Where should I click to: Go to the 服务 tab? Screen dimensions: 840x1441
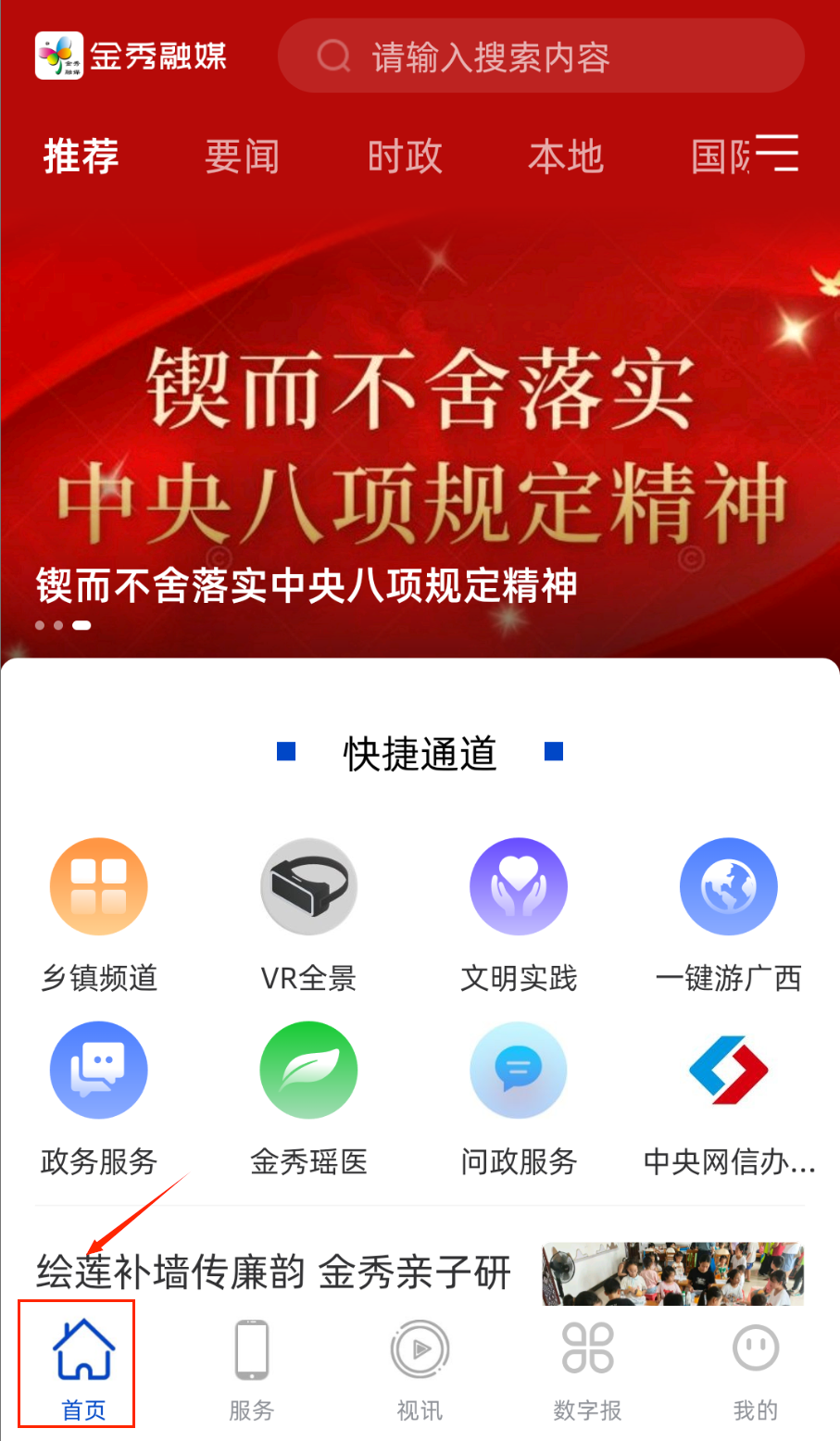point(251,1371)
